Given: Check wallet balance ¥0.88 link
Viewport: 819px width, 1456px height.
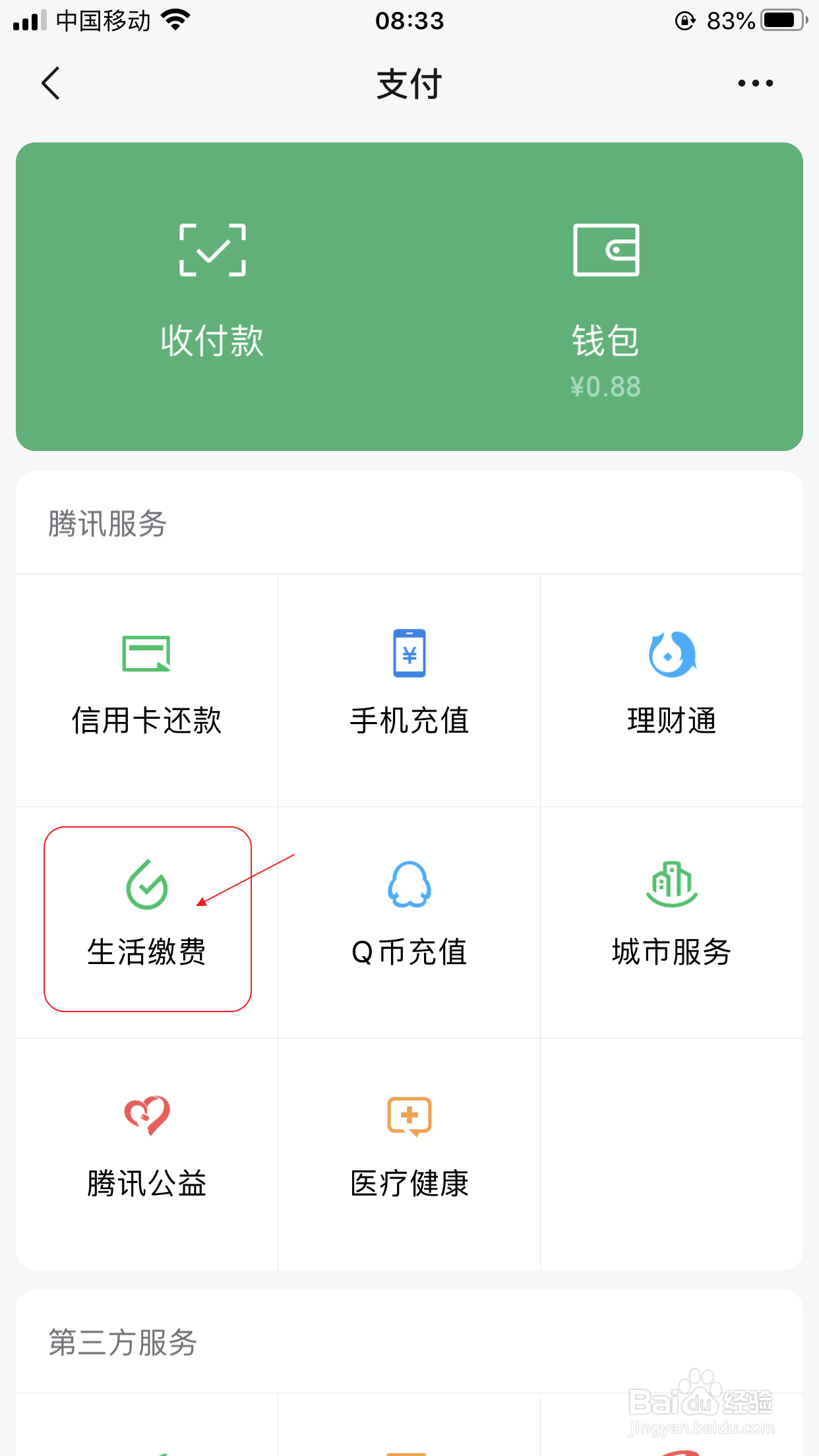Looking at the screenshot, I should coord(605,388).
